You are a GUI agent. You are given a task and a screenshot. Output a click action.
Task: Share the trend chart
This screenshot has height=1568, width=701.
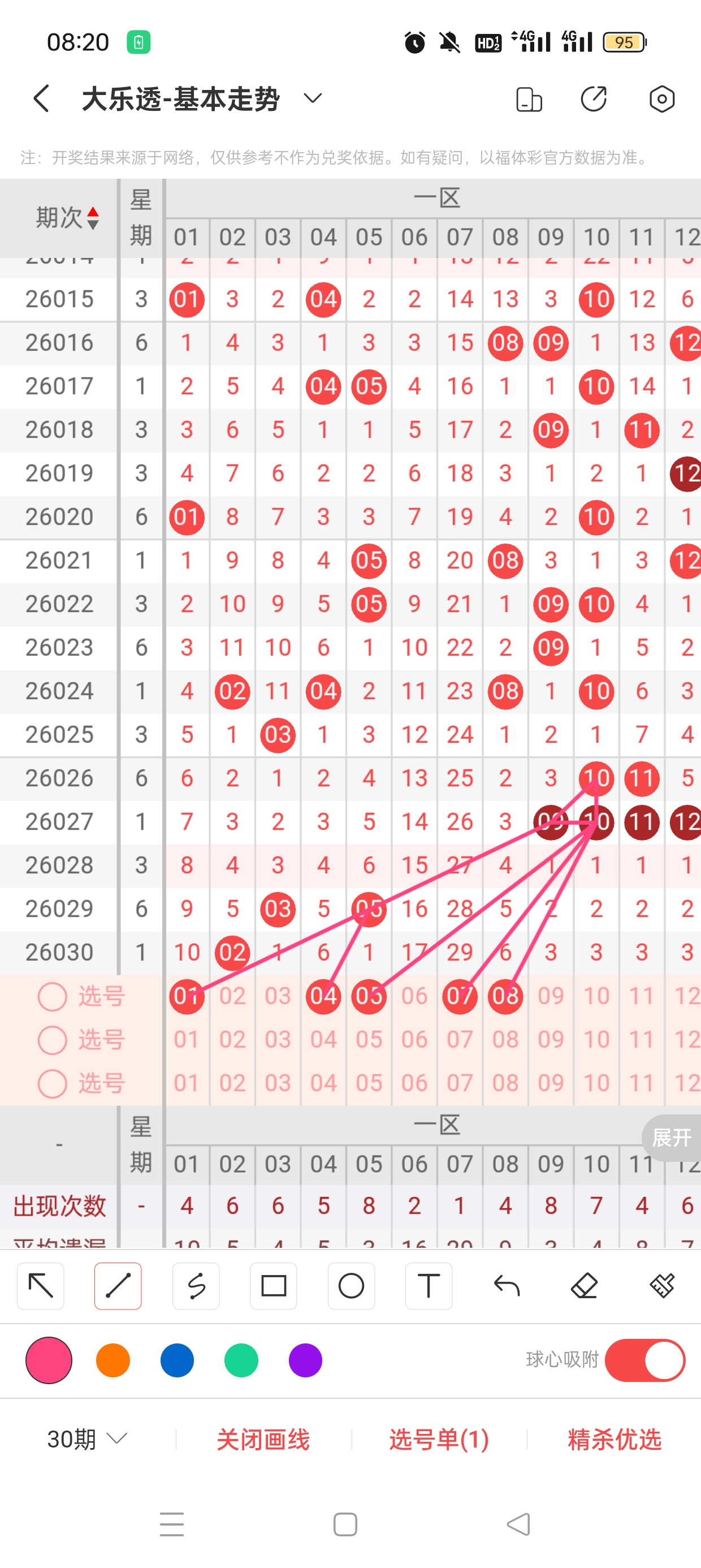click(x=594, y=99)
